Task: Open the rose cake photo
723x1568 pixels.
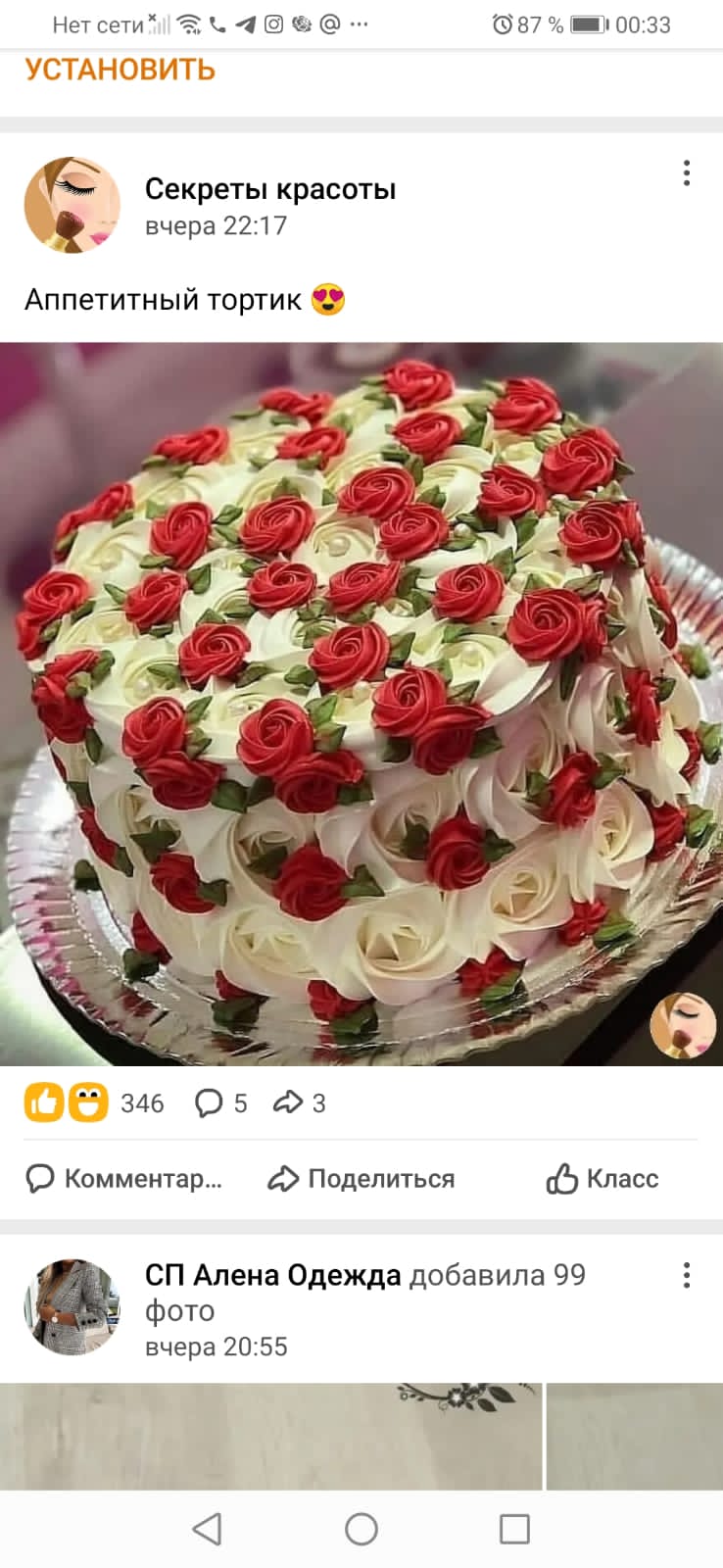Action: tap(361, 704)
